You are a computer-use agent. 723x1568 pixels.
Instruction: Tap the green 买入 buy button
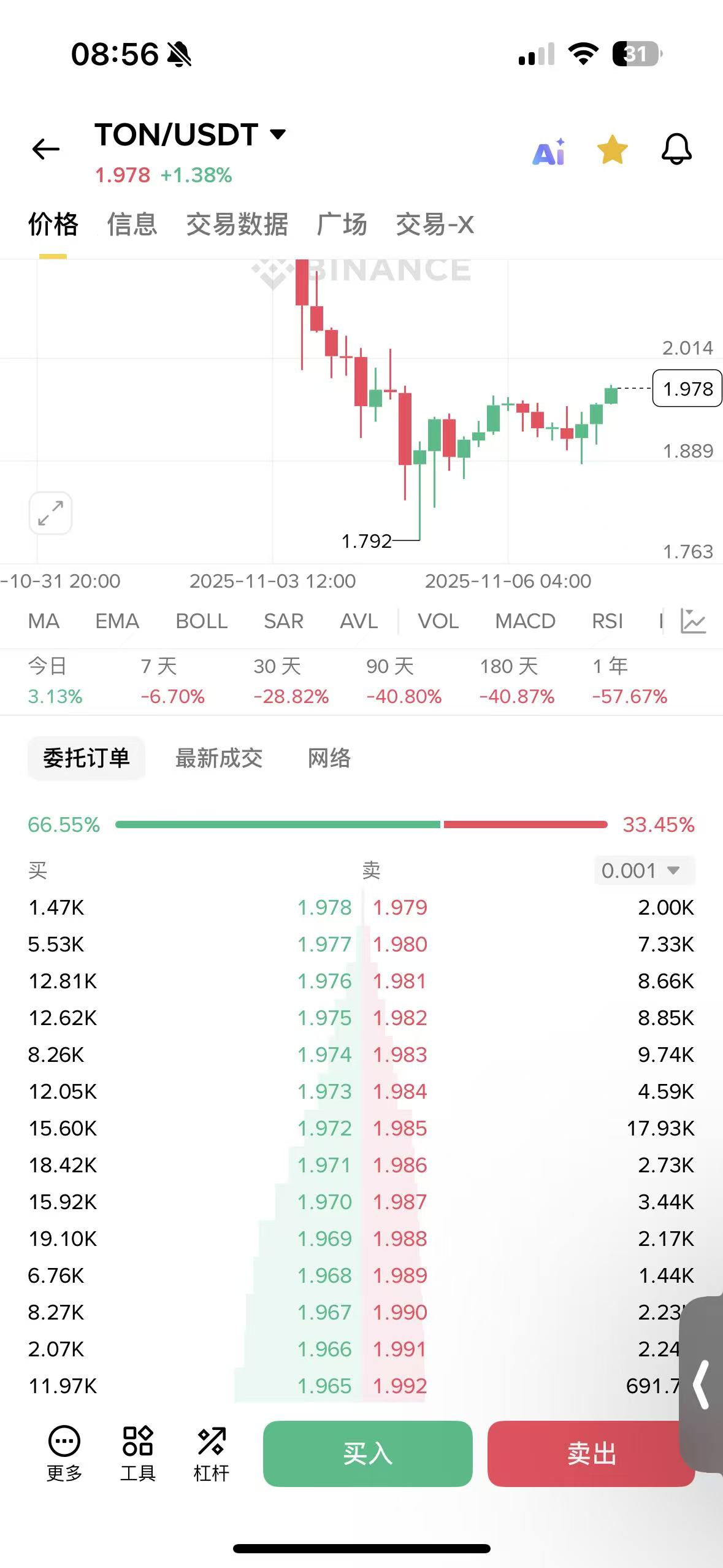(x=367, y=1453)
